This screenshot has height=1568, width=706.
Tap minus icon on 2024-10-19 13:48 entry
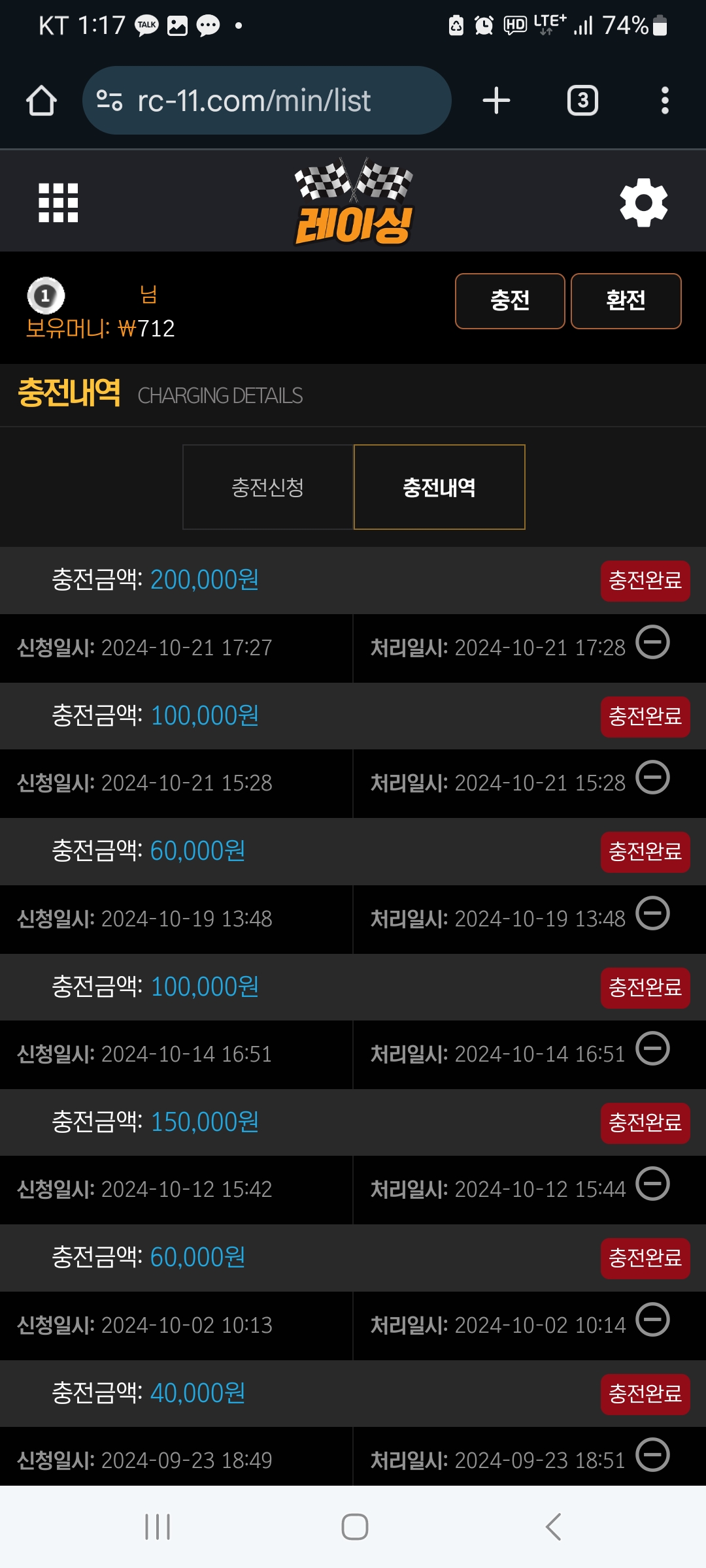[653, 913]
